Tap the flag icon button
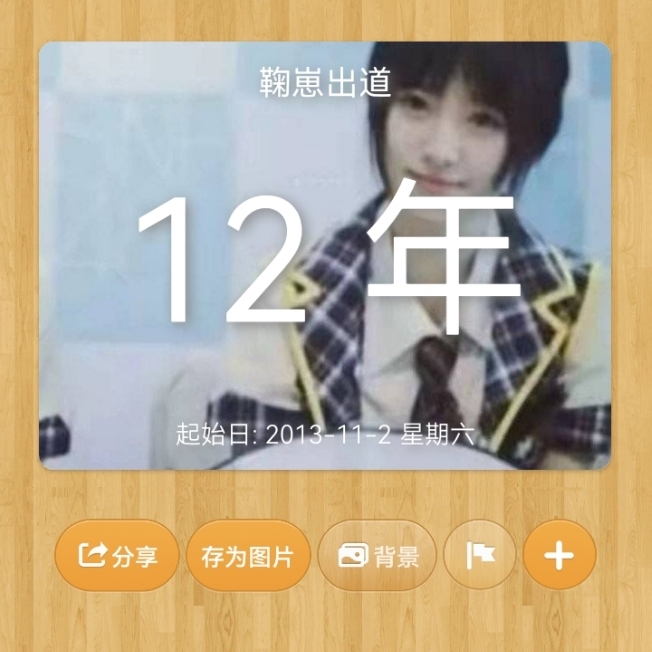The image size is (652, 652). [x=480, y=555]
